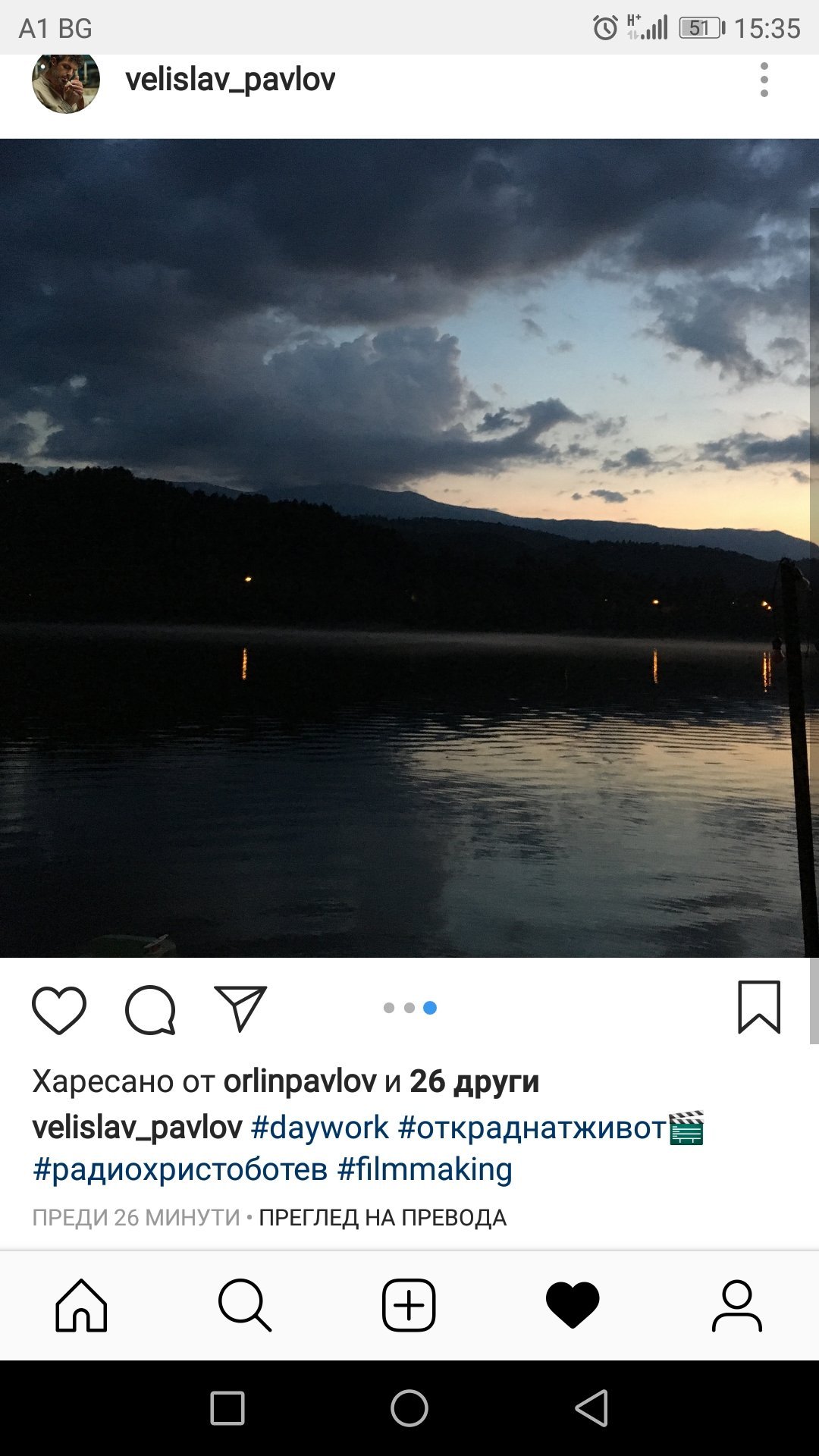Open the post's three-dot overflow menu
Image resolution: width=819 pixels, height=1456 pixels.
764,80
